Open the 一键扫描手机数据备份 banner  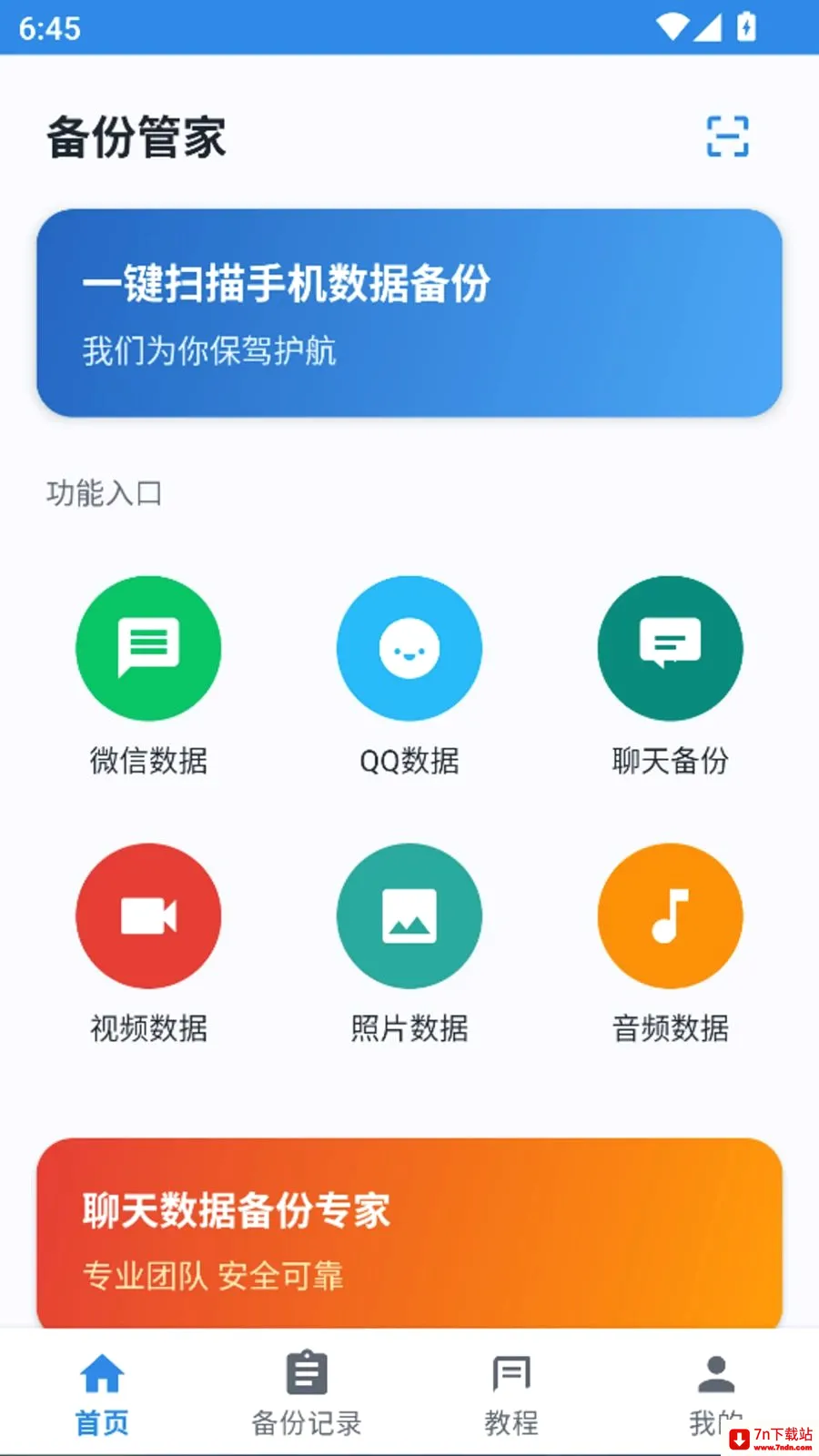click(409, 313)
